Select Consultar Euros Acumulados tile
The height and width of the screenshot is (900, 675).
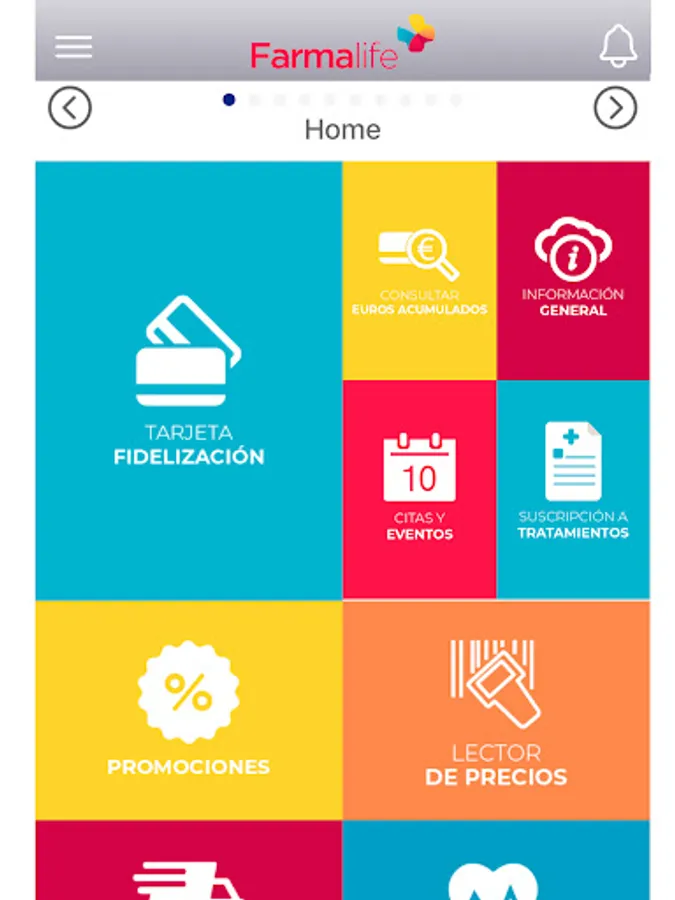[x=419, y=271]
